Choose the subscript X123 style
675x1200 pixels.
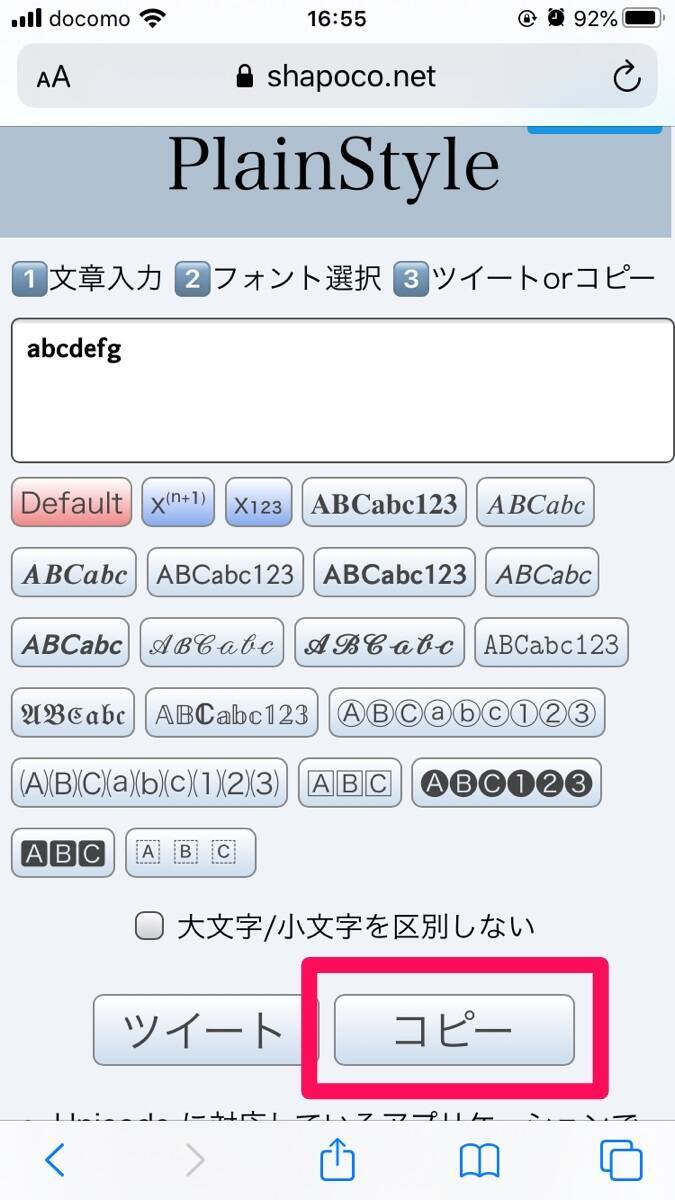pos(258,502)
